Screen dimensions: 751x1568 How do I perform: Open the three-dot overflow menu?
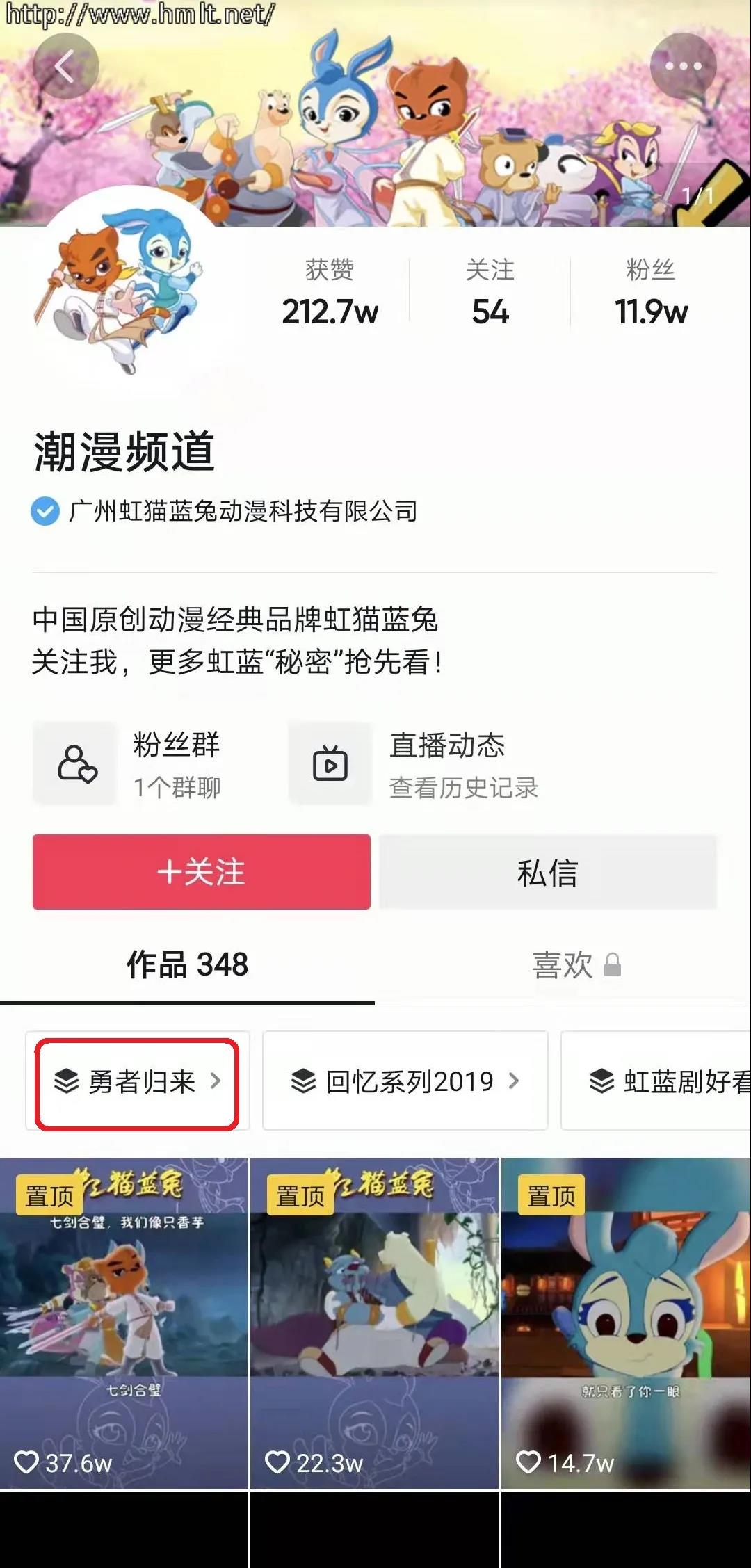coord(683,66)
